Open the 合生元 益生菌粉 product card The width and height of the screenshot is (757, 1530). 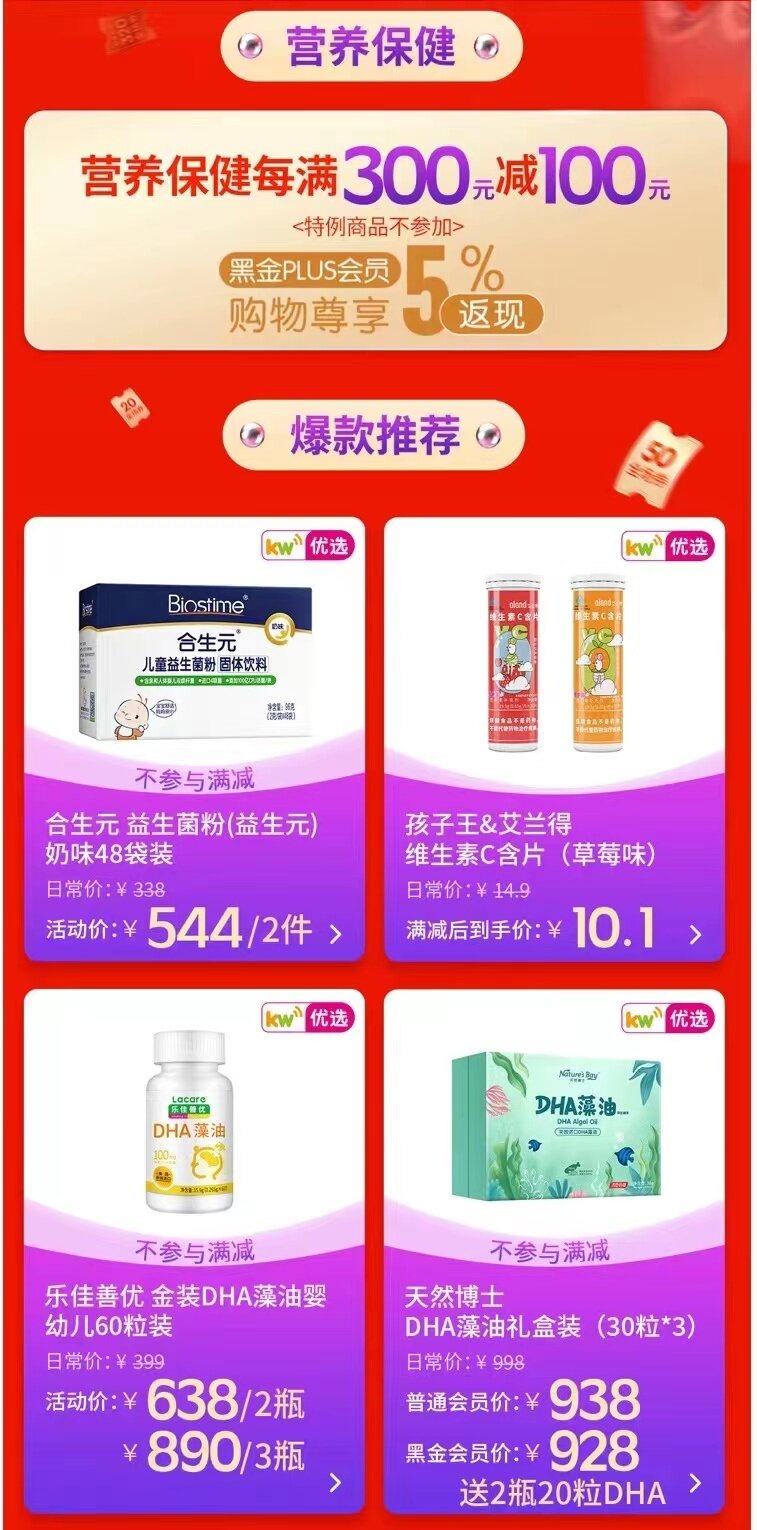[194, 738]
